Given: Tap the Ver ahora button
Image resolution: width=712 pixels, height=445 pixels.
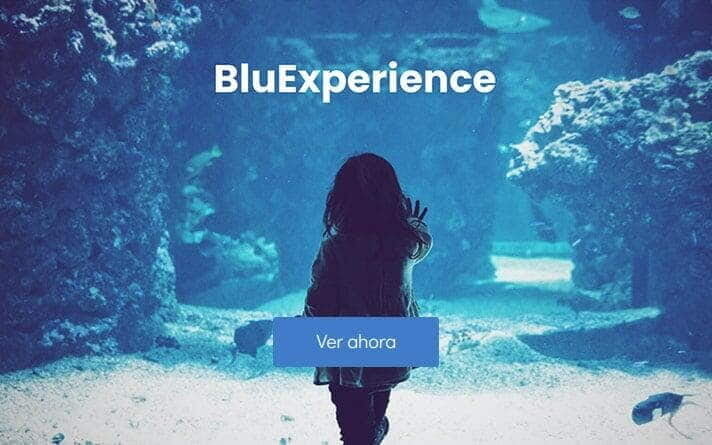Looking at the screenshot, I should point(356,342).
